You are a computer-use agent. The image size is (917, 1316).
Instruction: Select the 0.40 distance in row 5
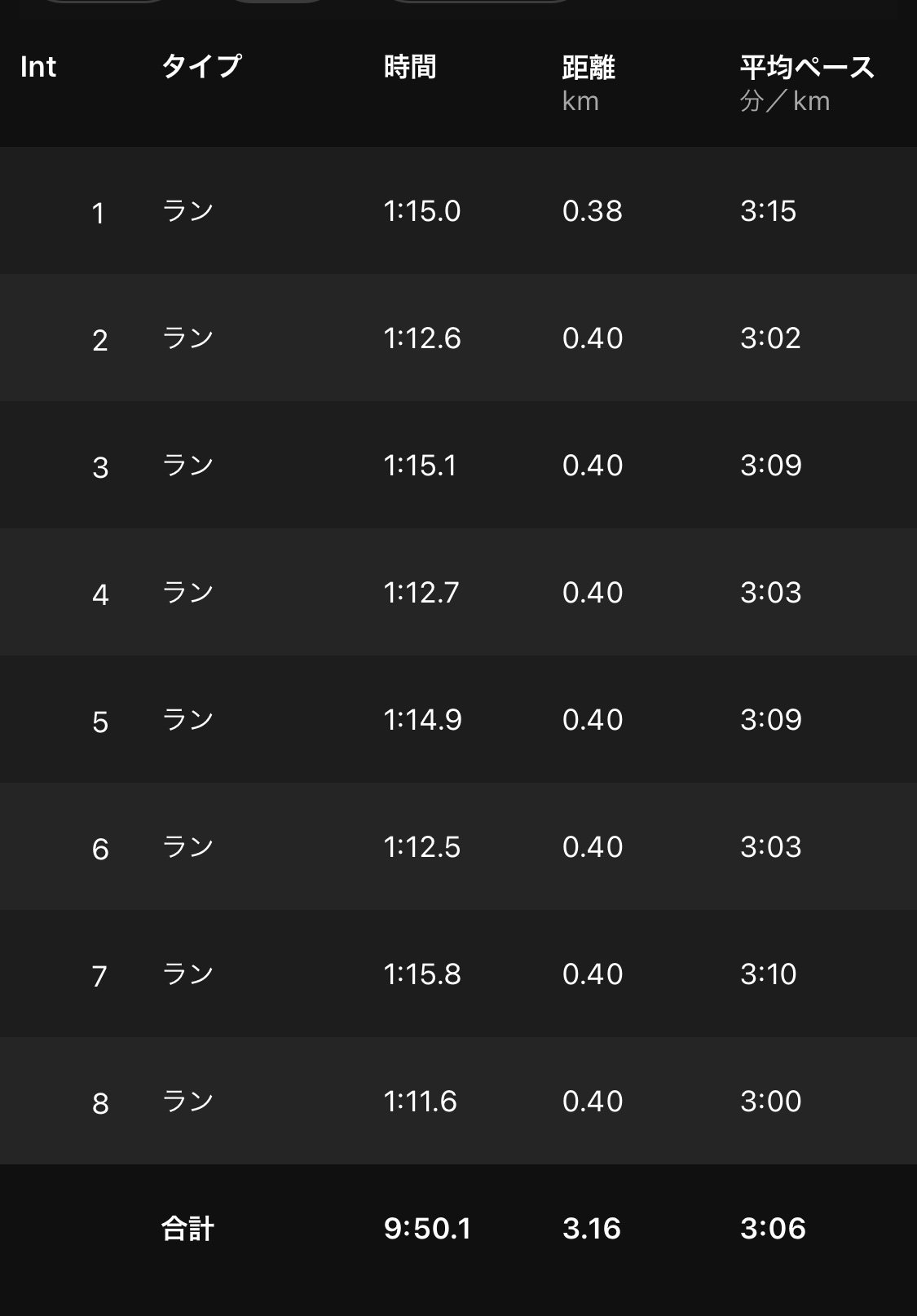click(593, 720)
